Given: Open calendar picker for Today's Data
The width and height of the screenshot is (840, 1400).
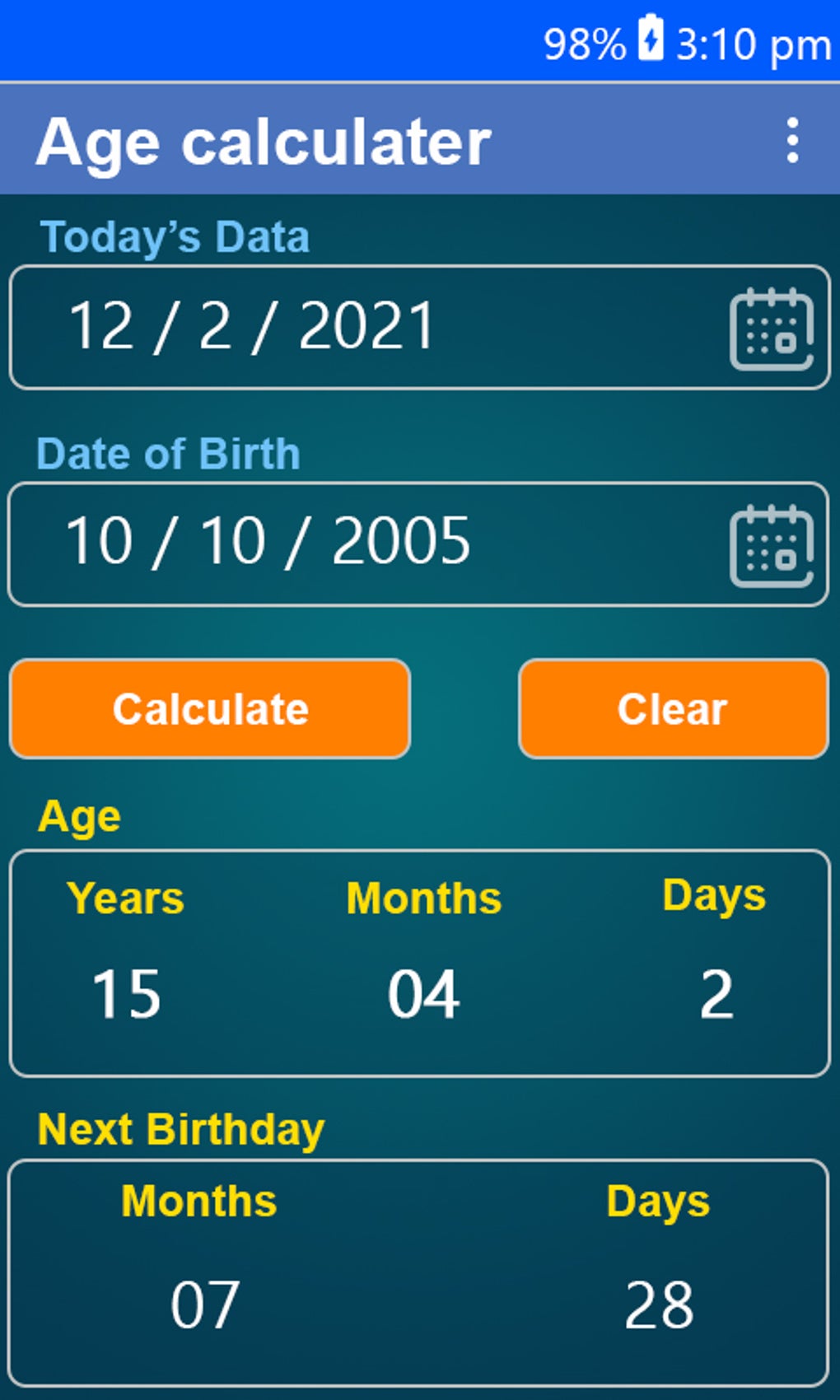Looking at the screenshot, I should 772,329.
